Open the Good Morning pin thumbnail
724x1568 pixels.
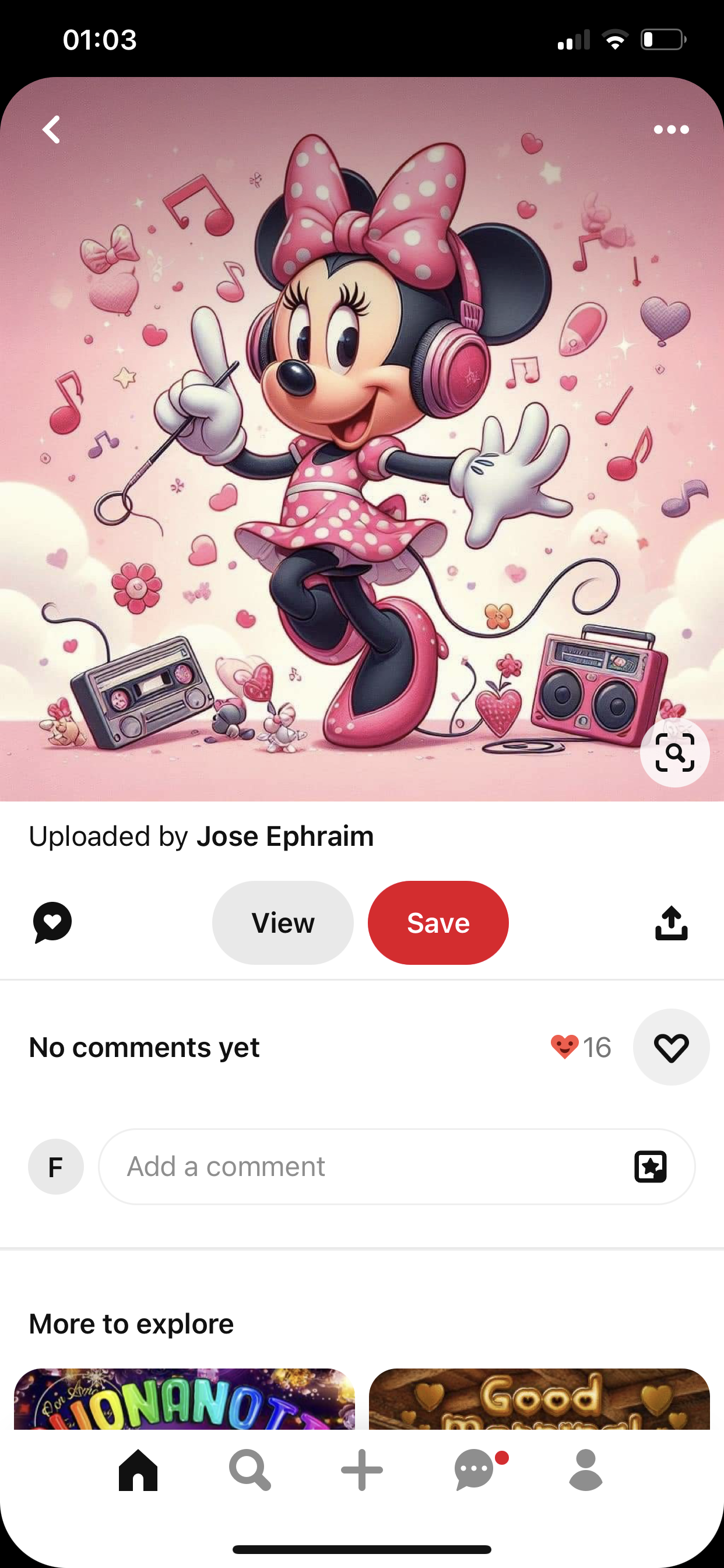pyautogui.click(x=539, y=1399)
